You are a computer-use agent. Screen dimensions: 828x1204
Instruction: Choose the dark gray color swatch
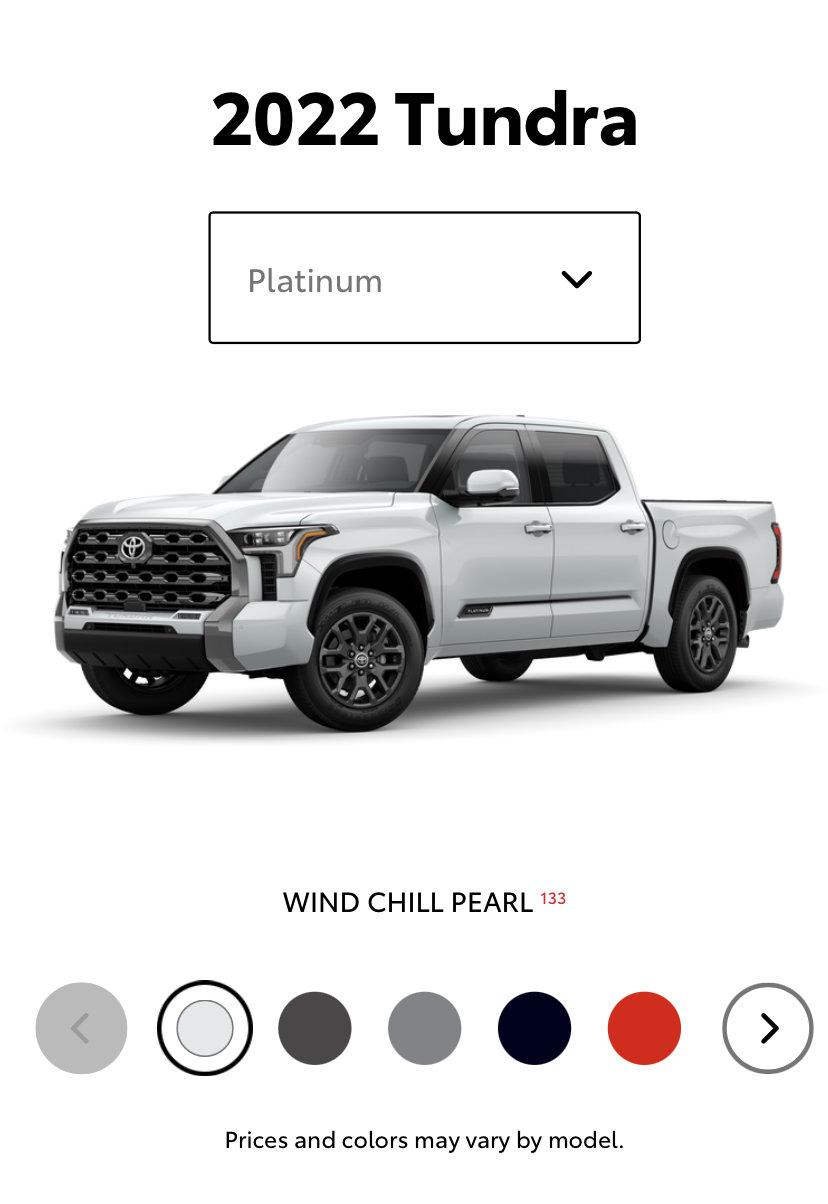pyautogui.click(x=315, y=1028)
